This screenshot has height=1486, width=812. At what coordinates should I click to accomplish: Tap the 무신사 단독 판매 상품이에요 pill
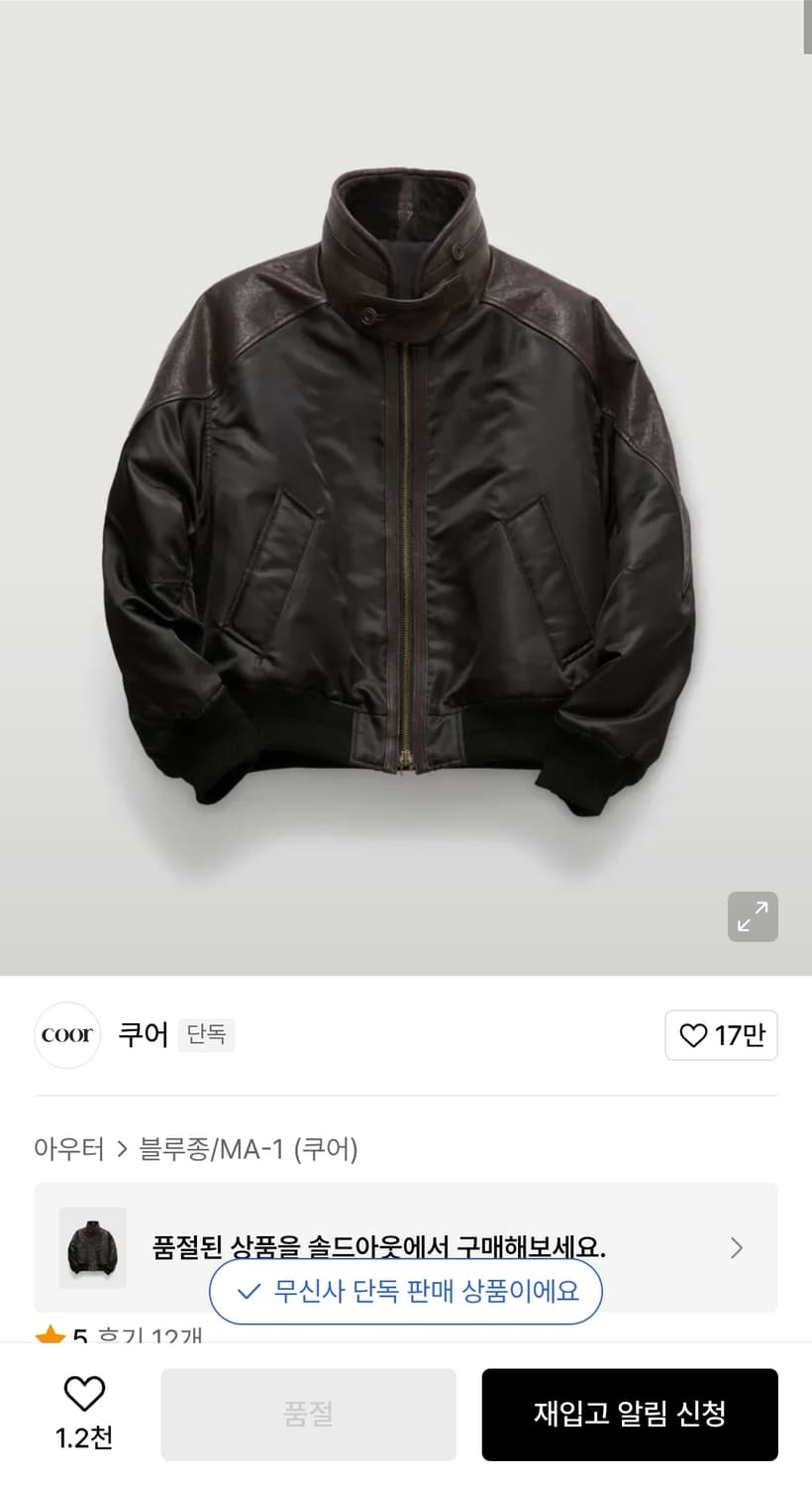click(405, 1291)
